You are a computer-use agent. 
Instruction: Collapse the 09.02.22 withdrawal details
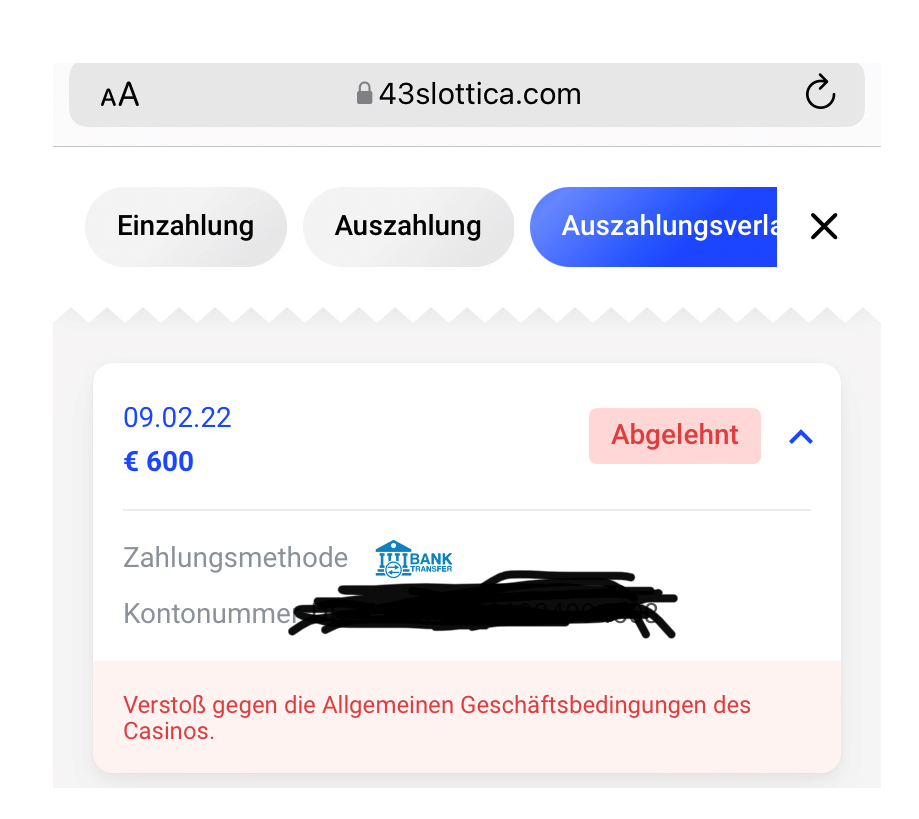click(801, 437)
